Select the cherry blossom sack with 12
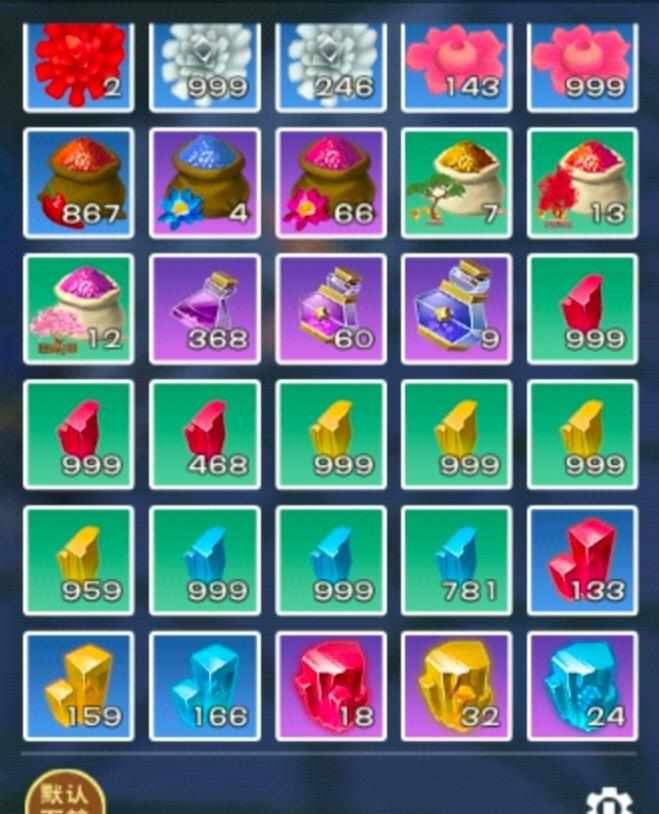This screenshot has height=814, width=659. click(x=79, y=309)
